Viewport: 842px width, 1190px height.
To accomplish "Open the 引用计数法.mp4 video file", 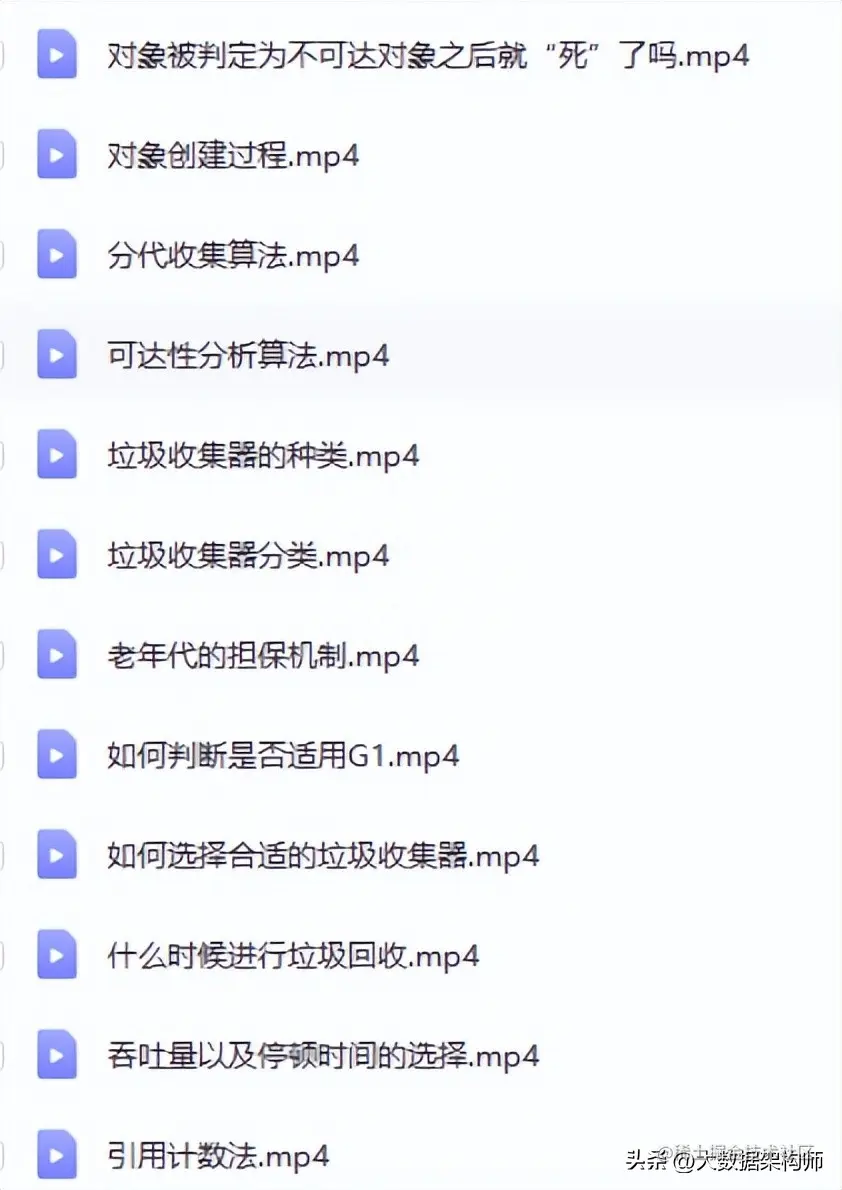I will point(217,1156).
